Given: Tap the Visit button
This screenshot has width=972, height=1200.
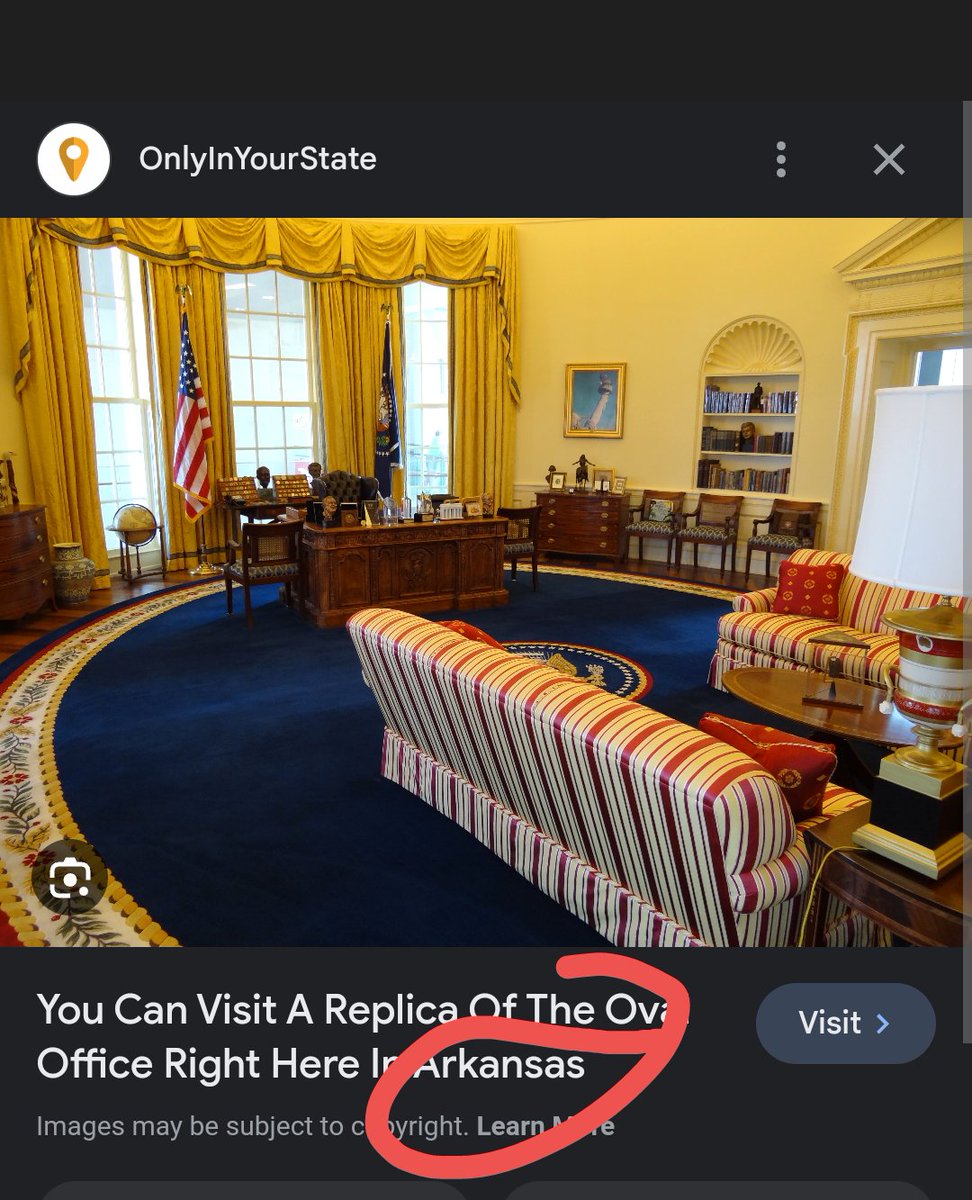Looking at the screenshot, I should click(x=845, y=1023).
